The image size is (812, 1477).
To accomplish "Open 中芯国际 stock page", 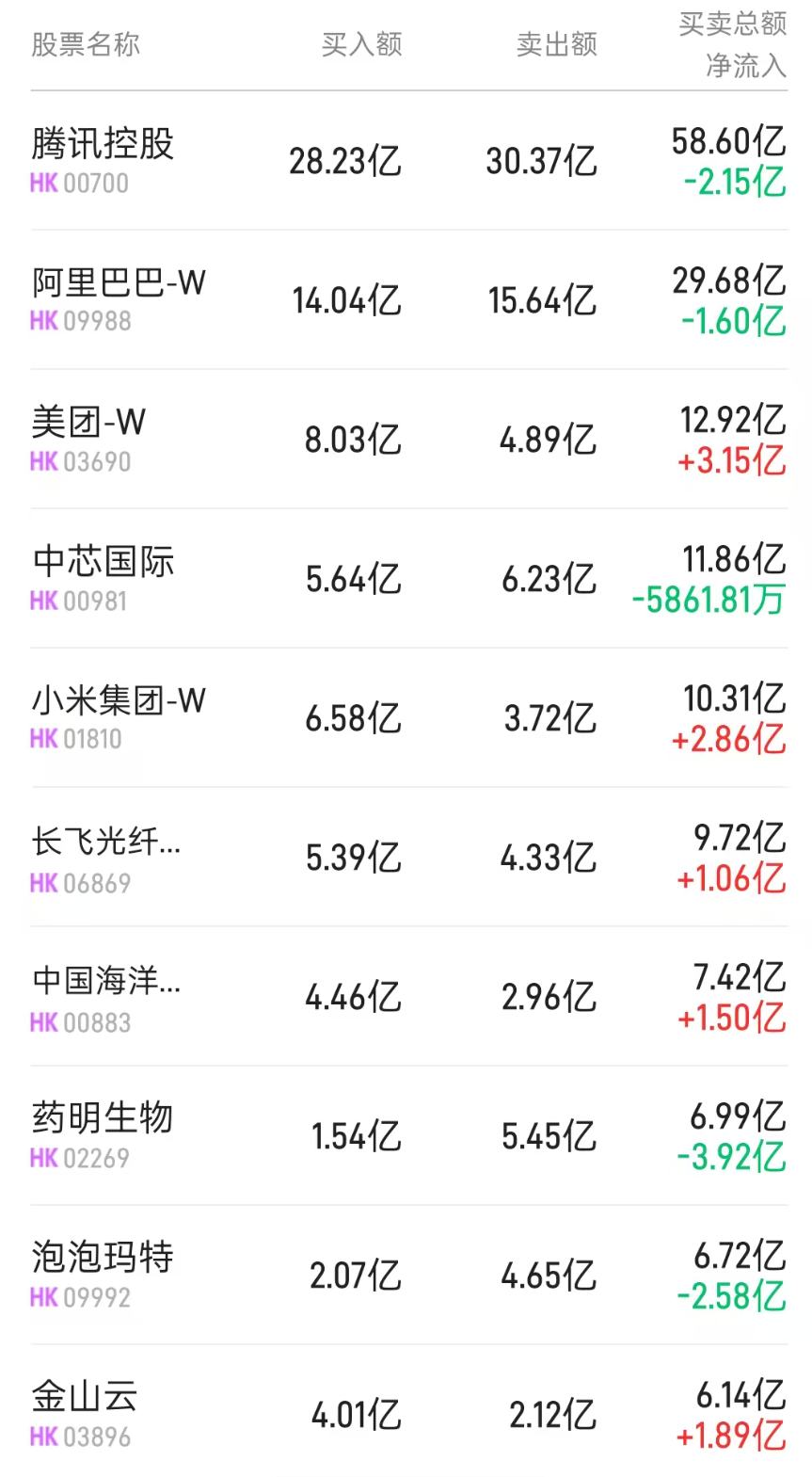I will tap(100, 562).
